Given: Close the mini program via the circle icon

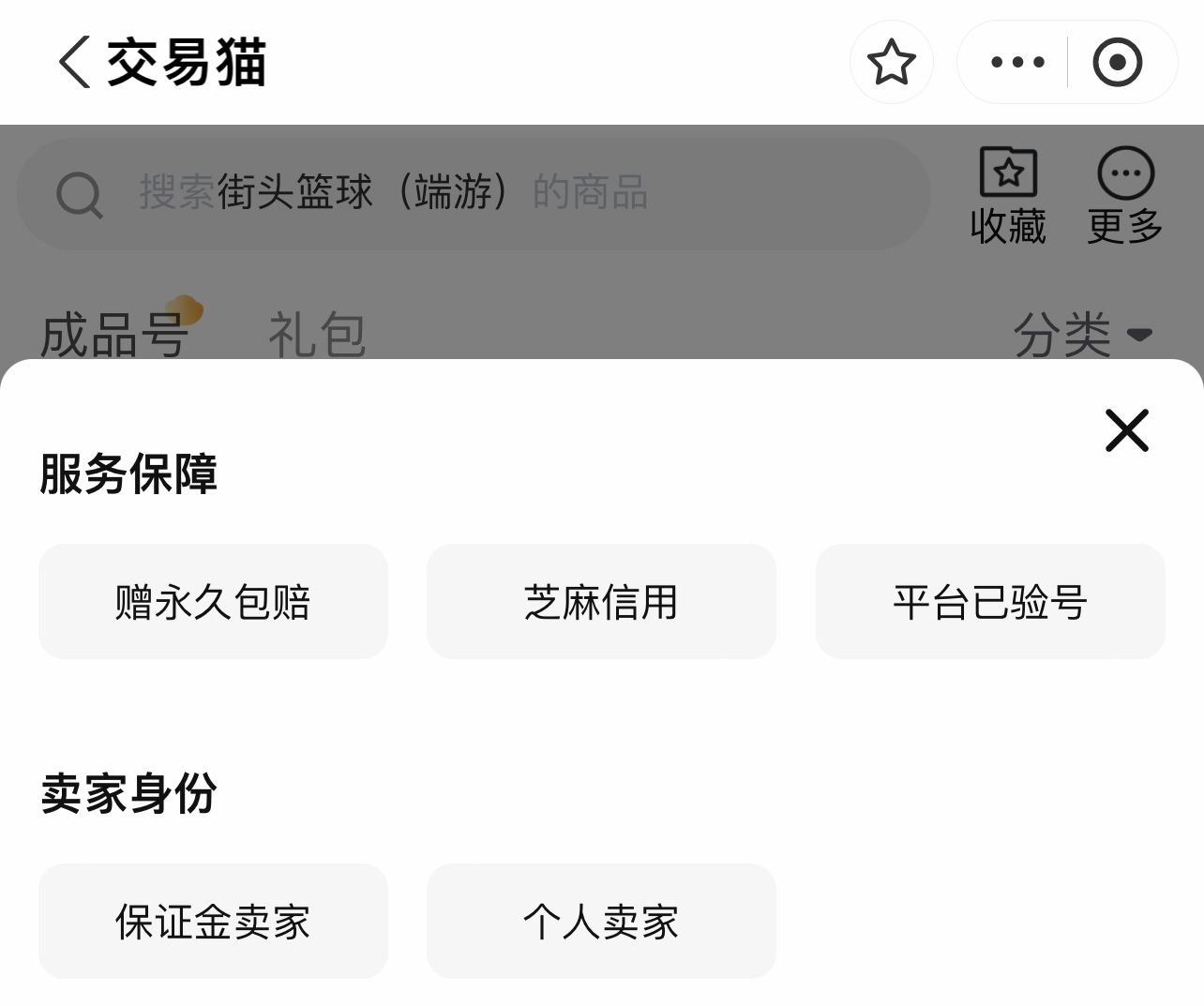Looking at the screenshot, I should pos(1118,62).
